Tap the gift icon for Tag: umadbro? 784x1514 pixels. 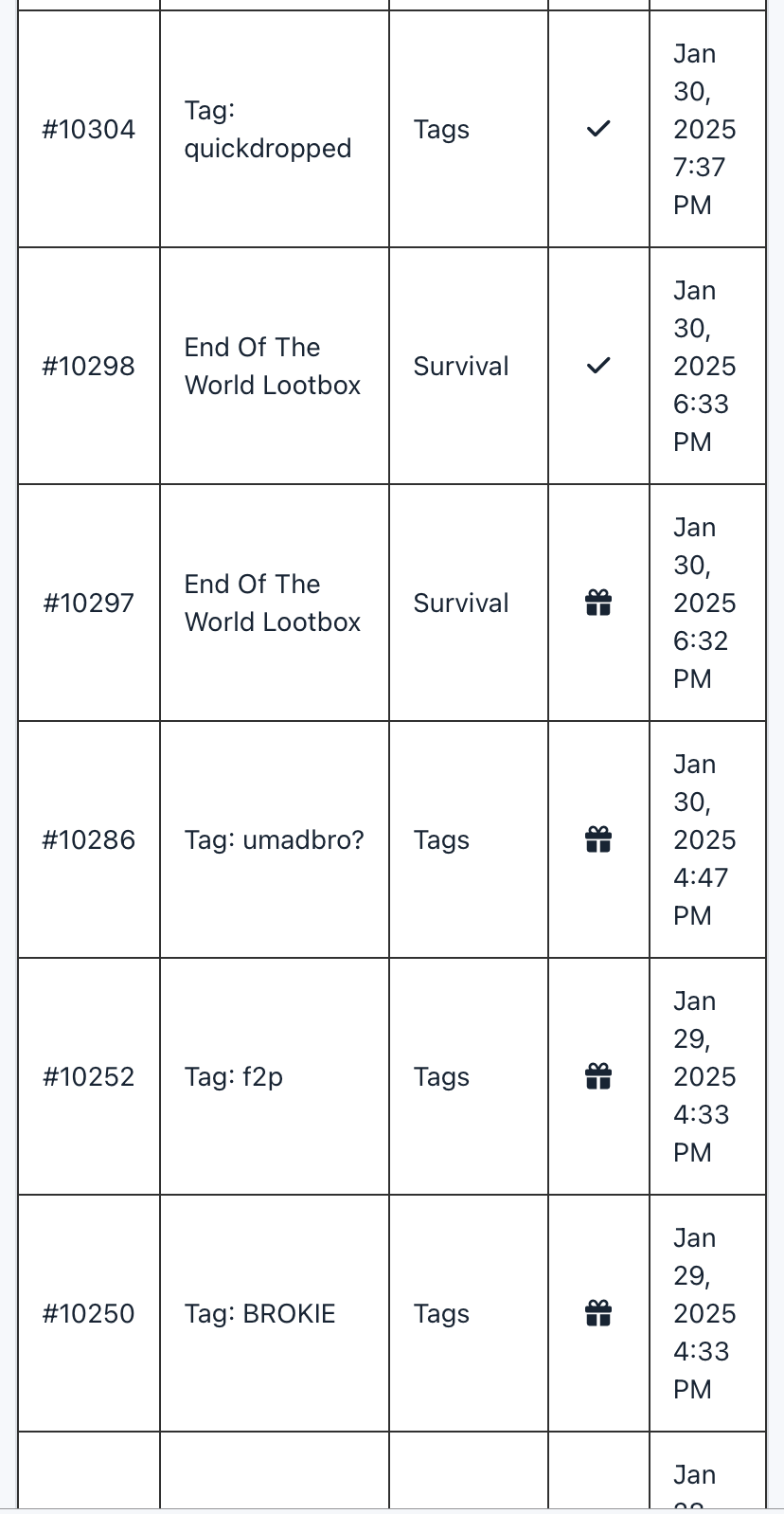(598, 839)
